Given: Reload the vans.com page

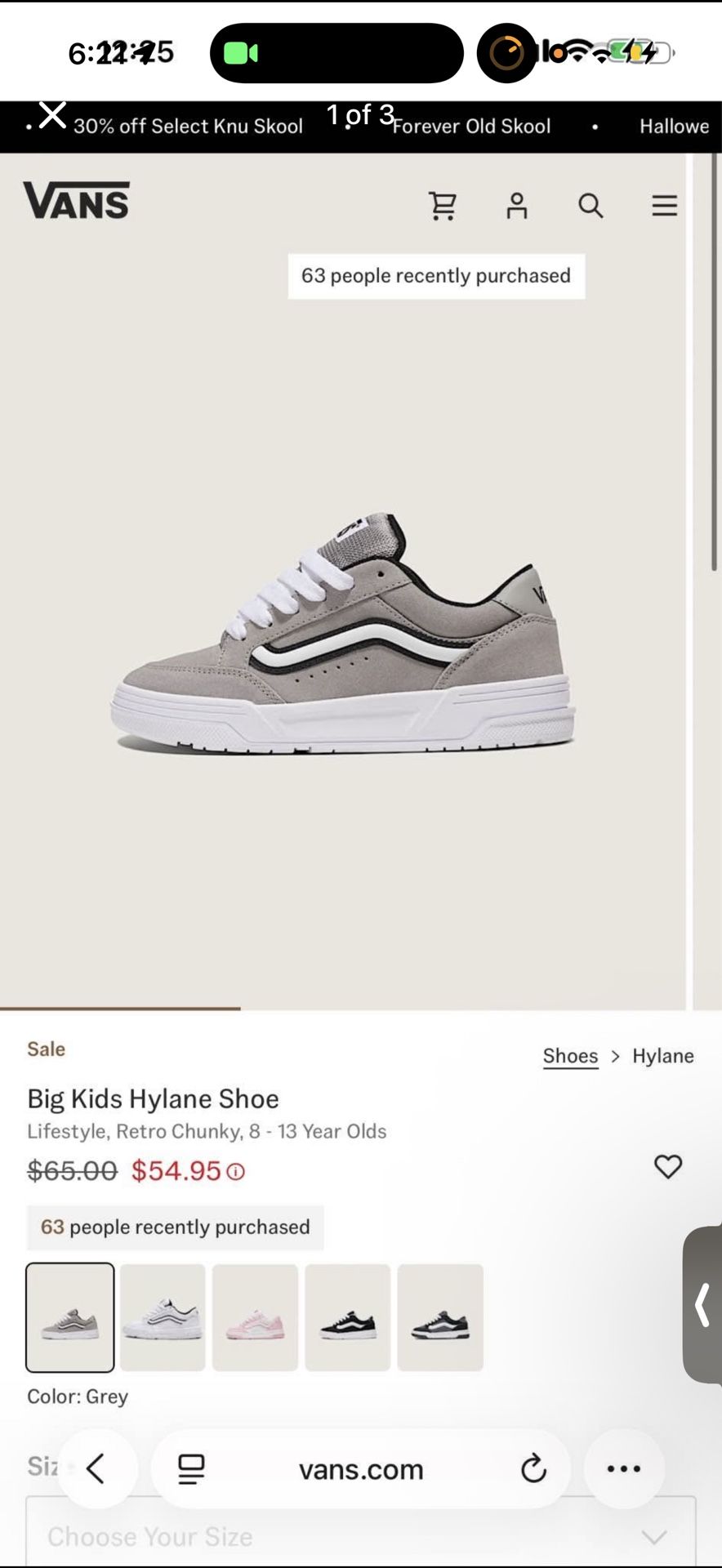Looking at the screenshot, I should [533, 1468].
